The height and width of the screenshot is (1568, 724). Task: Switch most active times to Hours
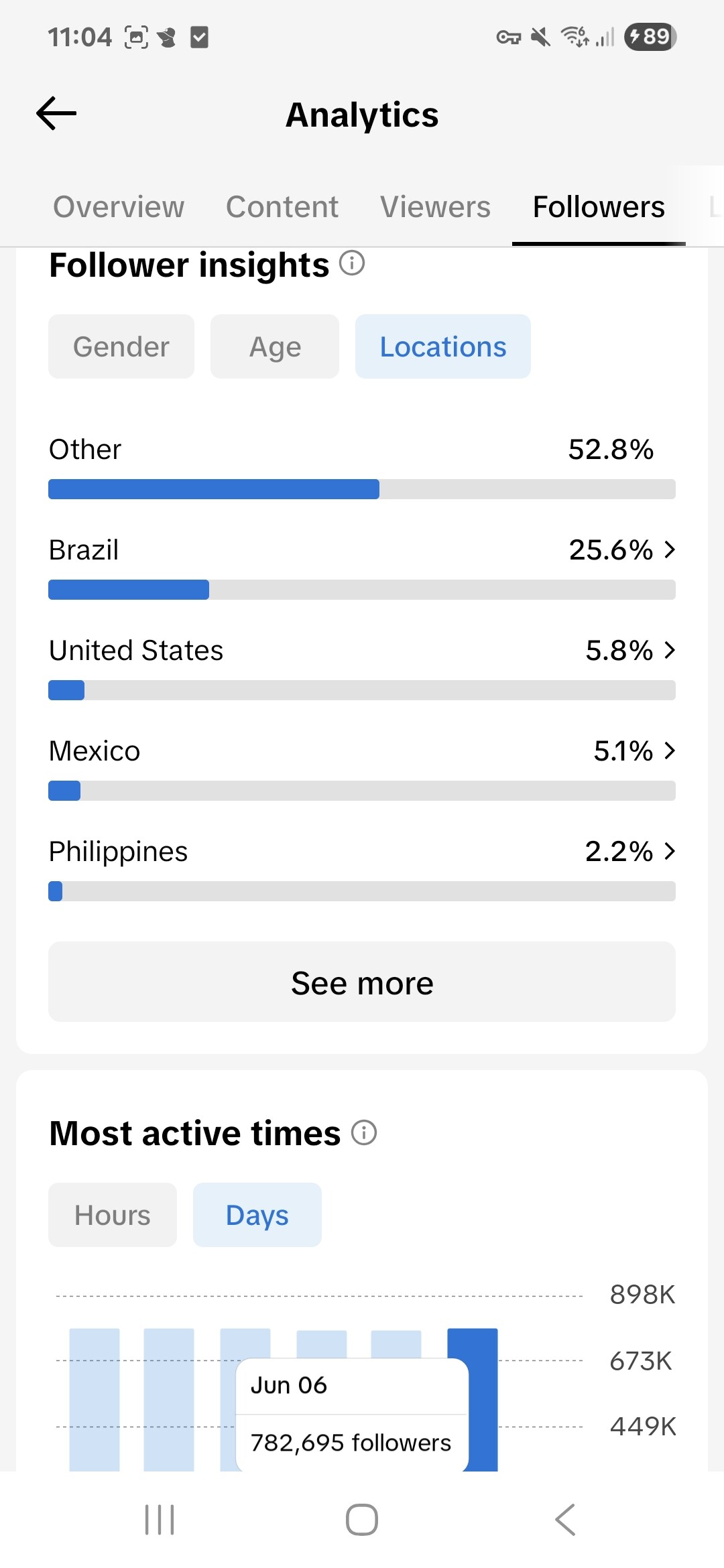coord(113,1215)
